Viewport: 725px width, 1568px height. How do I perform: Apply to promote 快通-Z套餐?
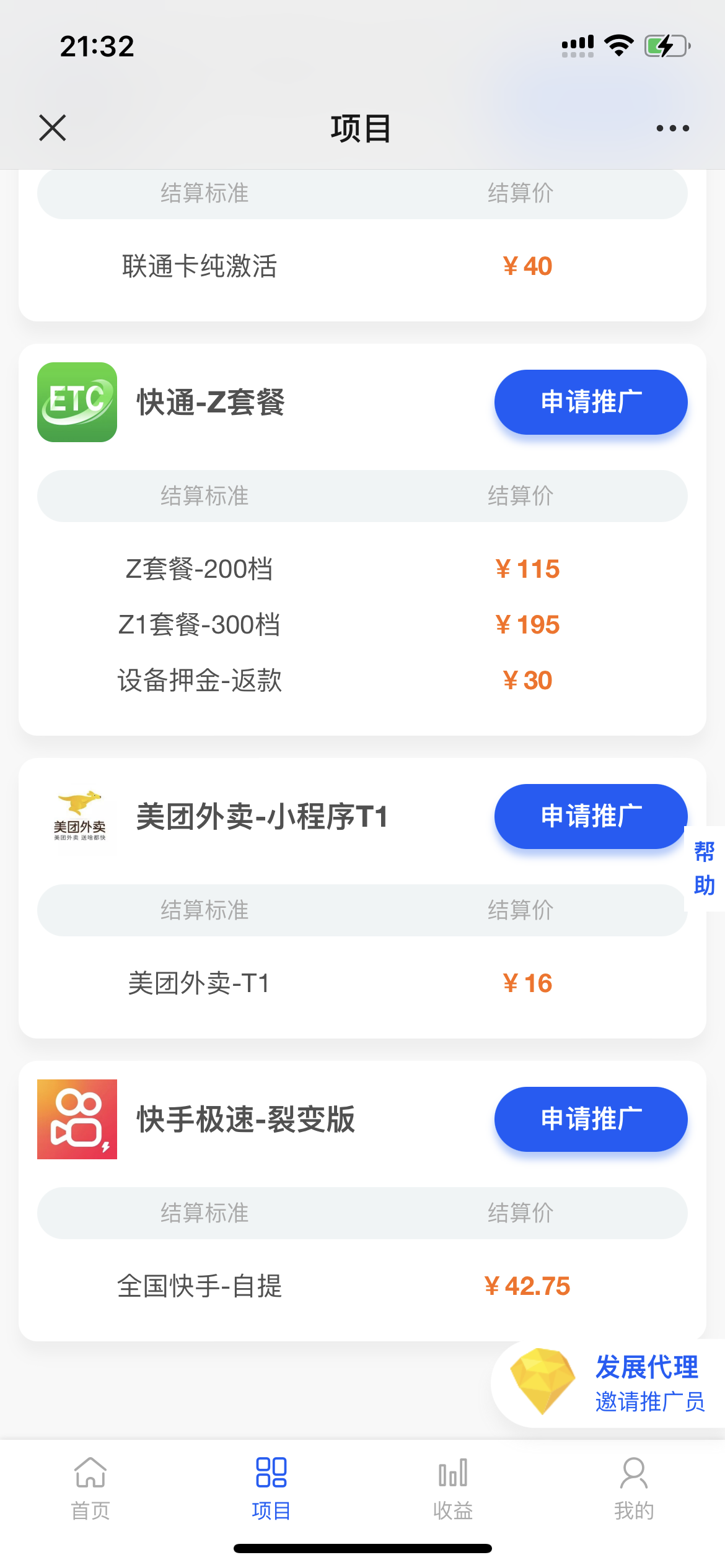pyautogui.click(x=591, y=402)
